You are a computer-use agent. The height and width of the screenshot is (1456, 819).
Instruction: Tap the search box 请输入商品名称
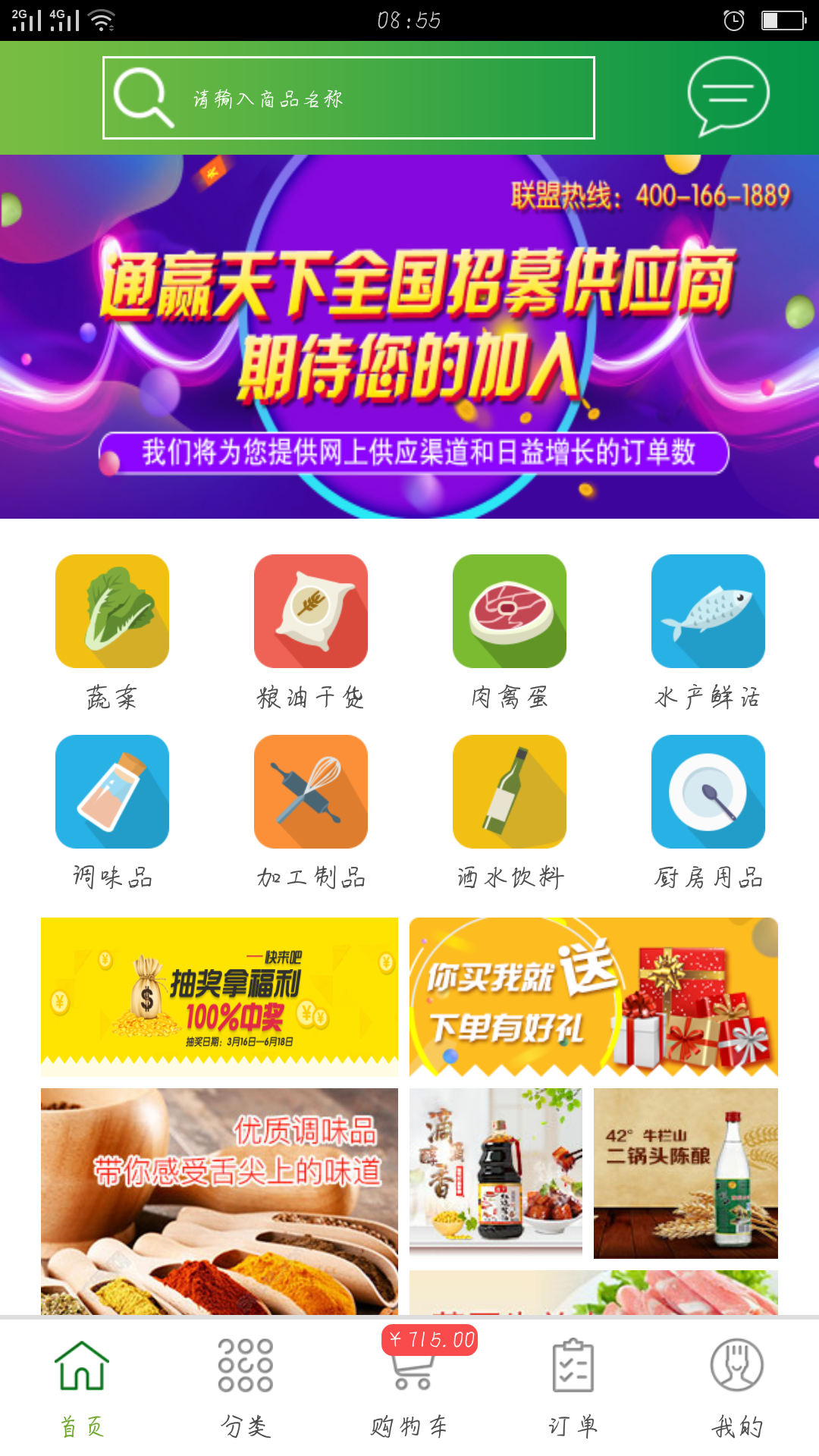[349, 98]
